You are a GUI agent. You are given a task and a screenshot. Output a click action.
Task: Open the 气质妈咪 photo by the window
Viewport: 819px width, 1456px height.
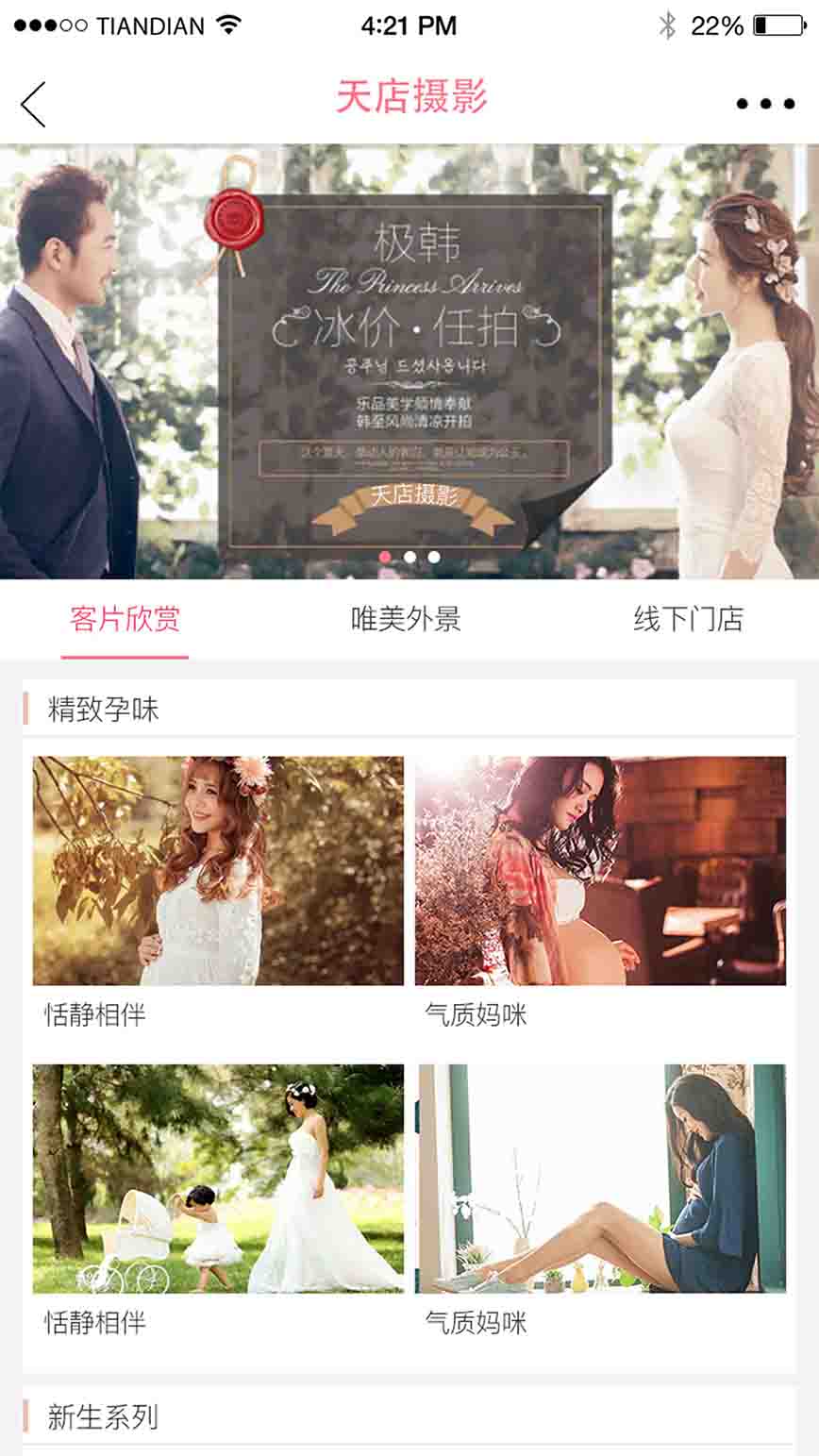(x=600, y=1178)
